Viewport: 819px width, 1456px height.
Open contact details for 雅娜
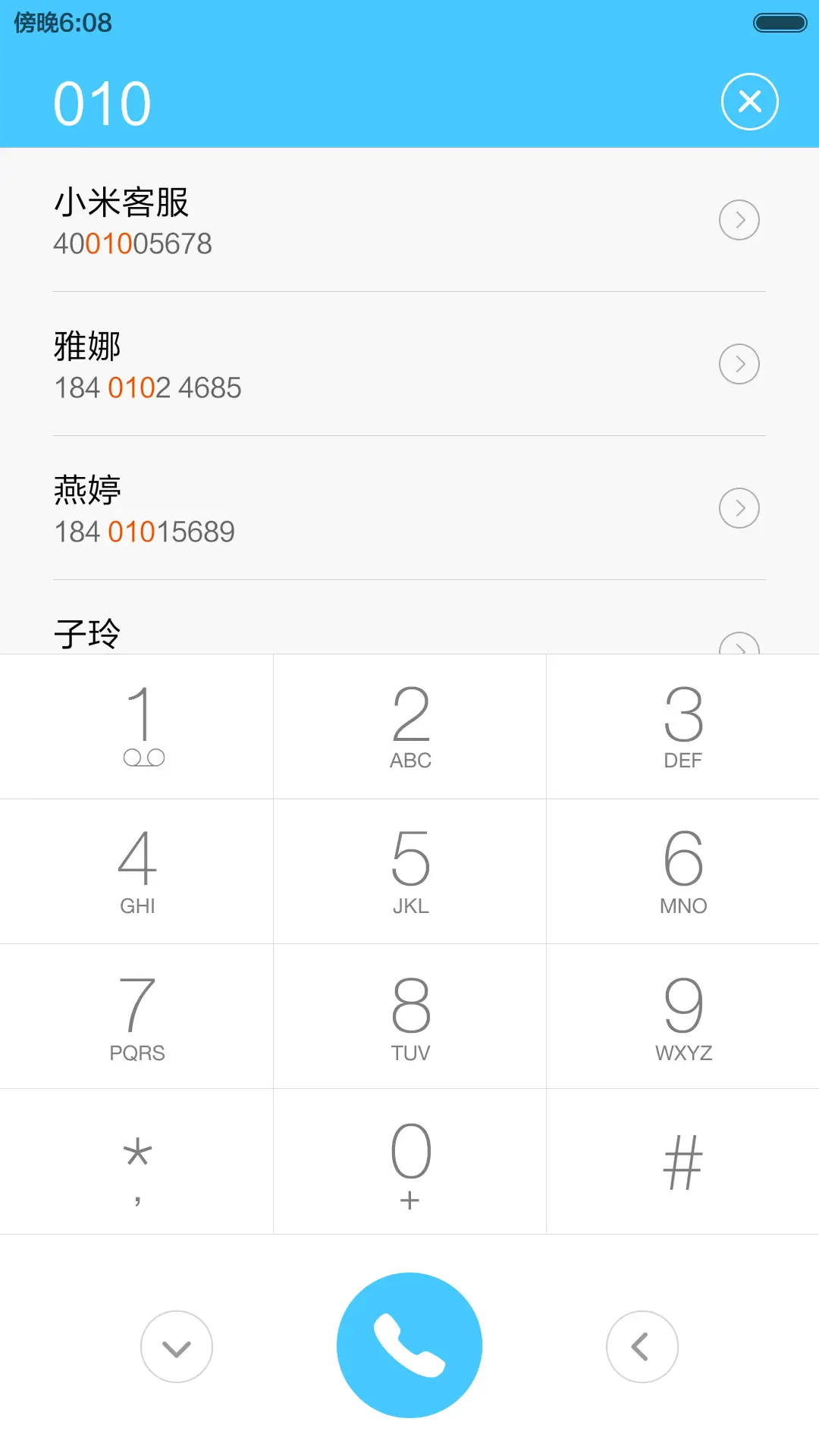click(x=739, y=364)
